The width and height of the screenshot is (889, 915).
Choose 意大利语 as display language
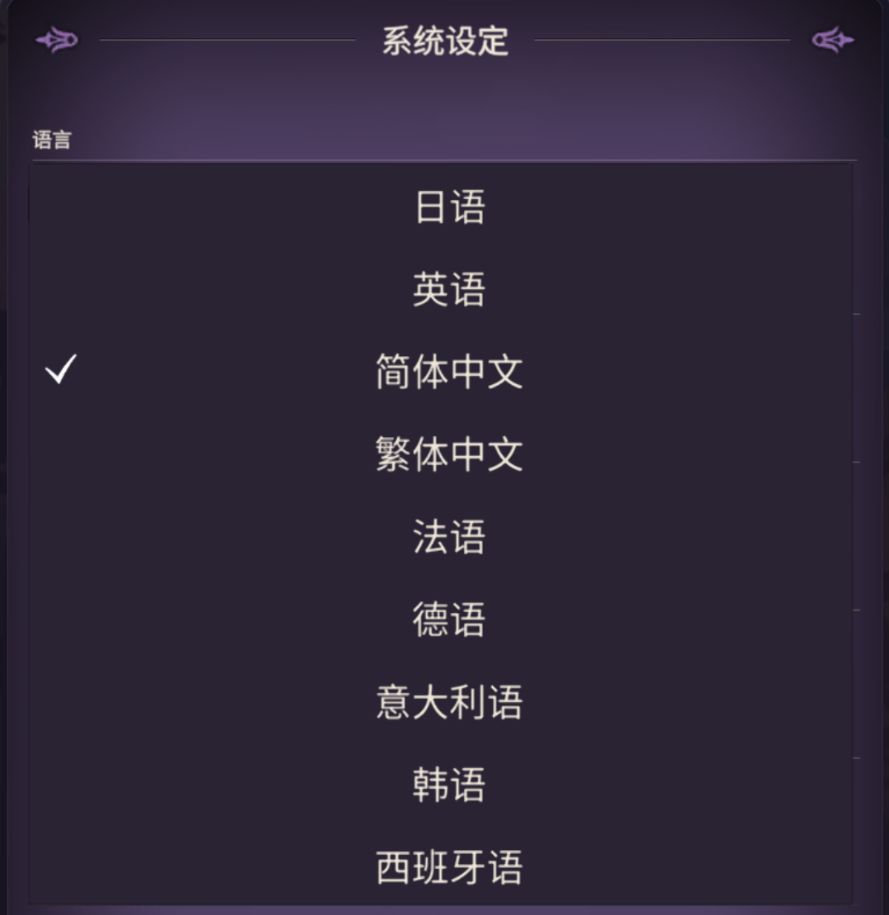pyautogui.click(x=449, y=703)
